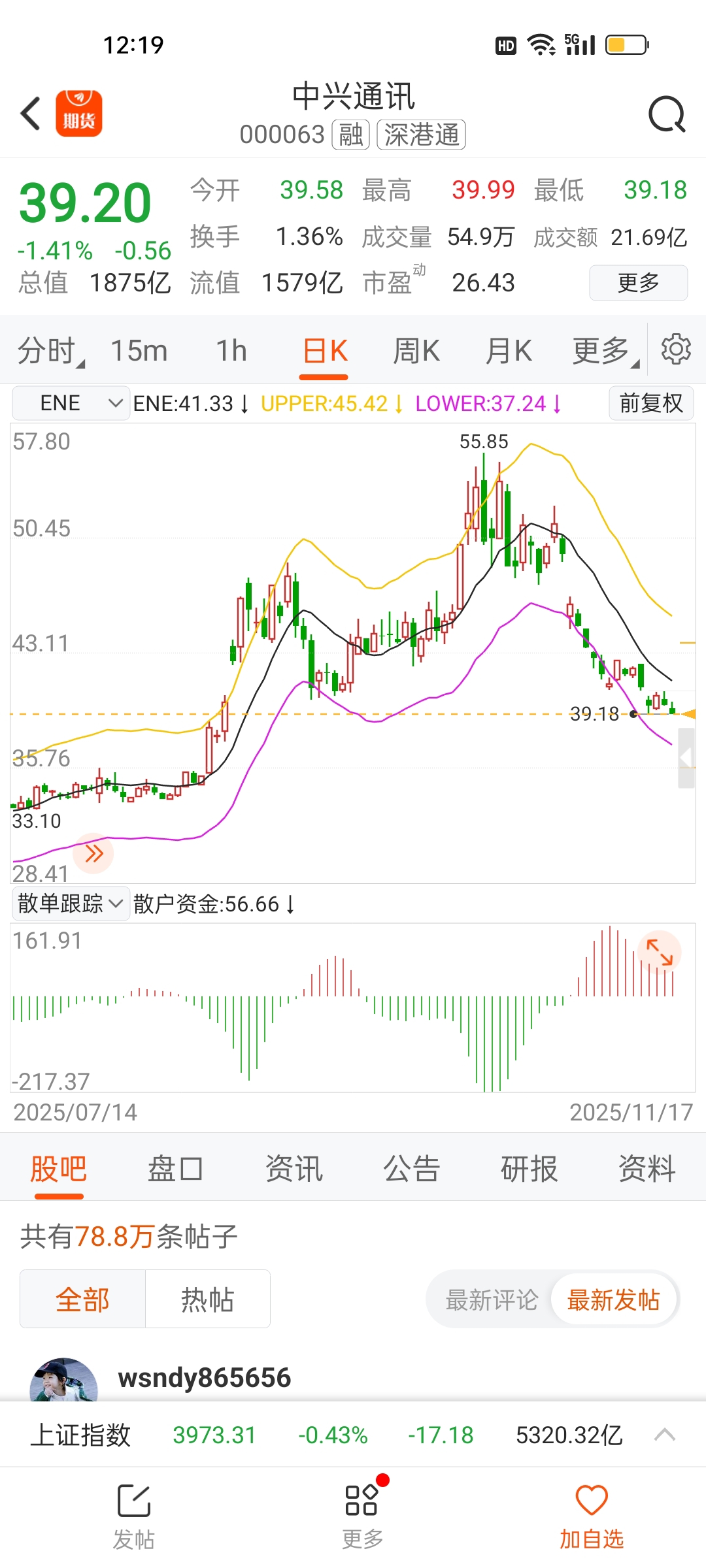Expand chart to fullscreen
The height and width of the screenshot is (1568, 706).
click(659, 952)
